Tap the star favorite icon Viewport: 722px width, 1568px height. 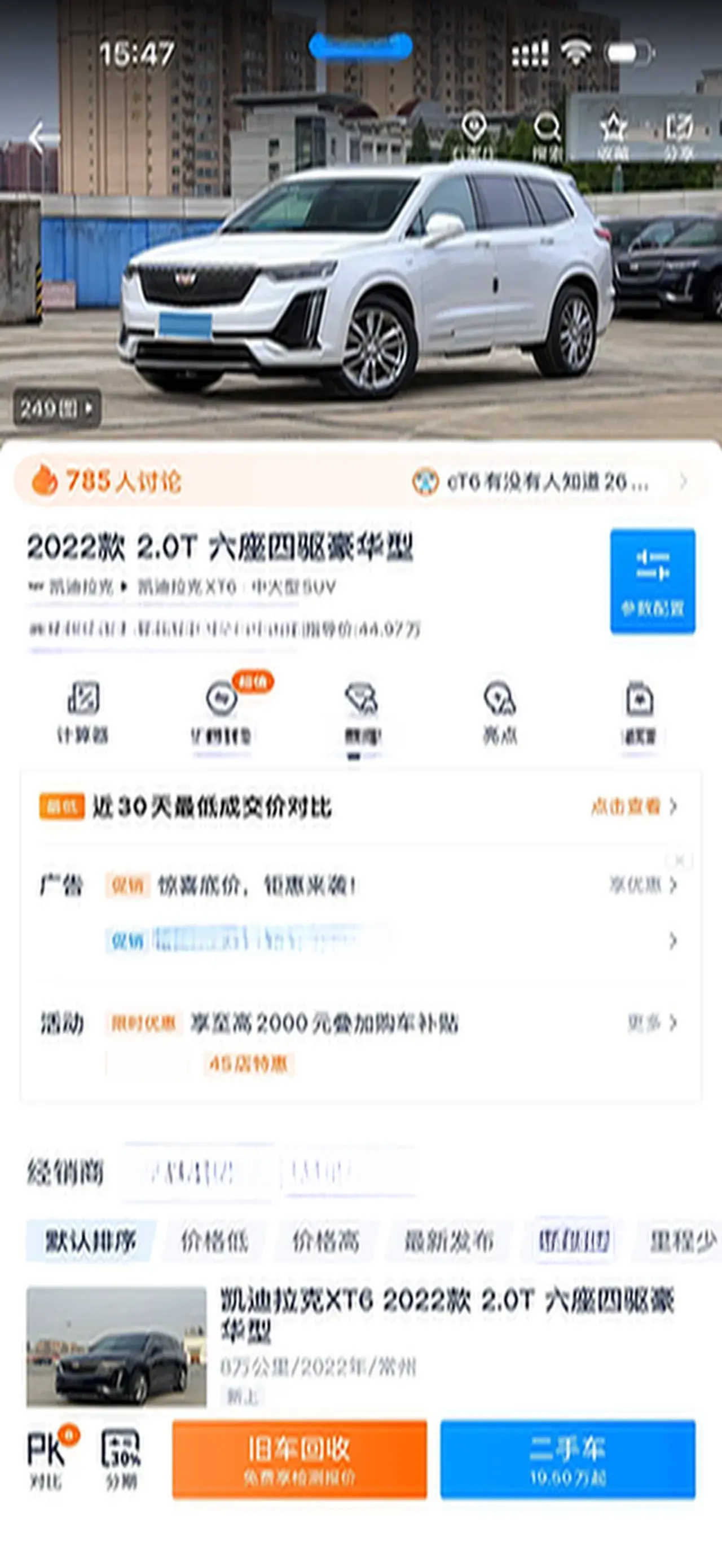pos(613,134)
